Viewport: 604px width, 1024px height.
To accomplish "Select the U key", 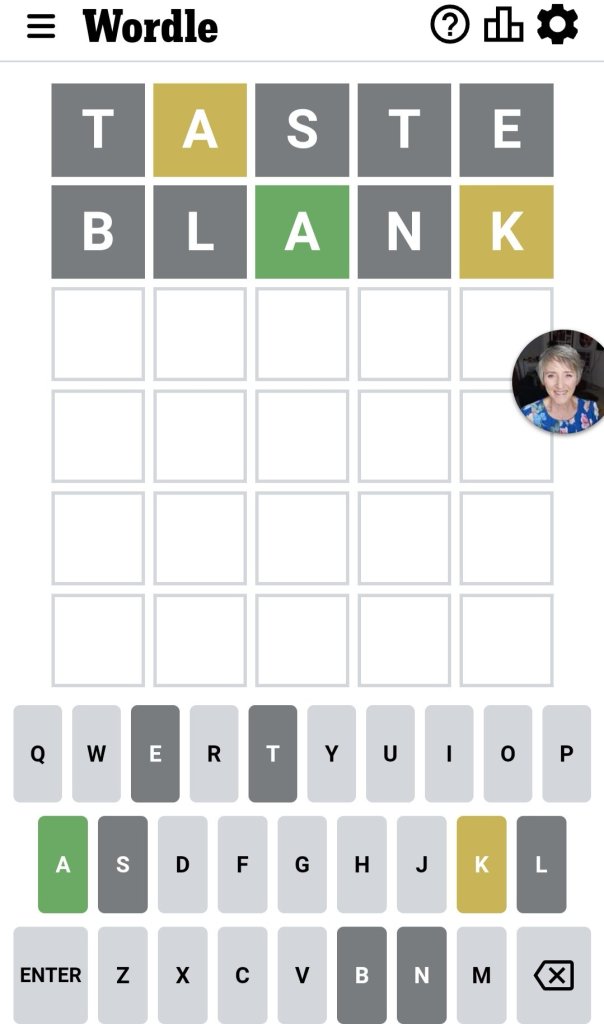I will [390, 754].
